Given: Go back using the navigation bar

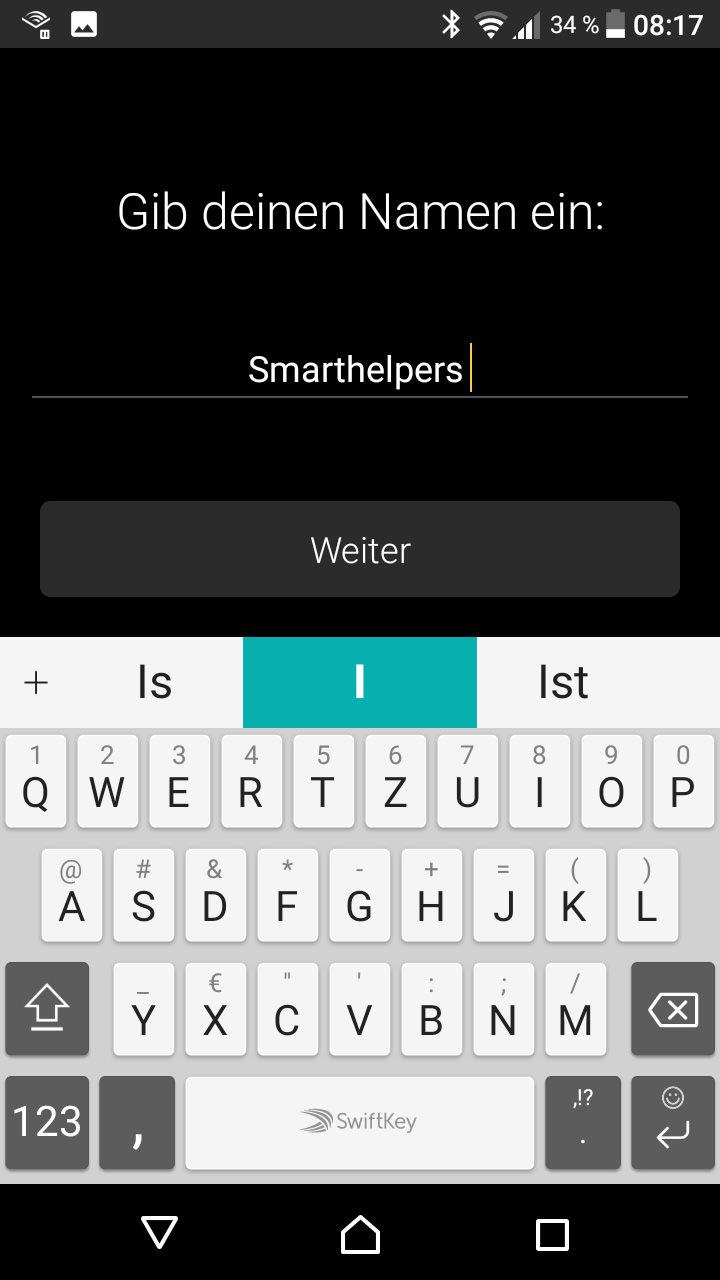Looking at the screenshot, I should (x=160, y=1233).
